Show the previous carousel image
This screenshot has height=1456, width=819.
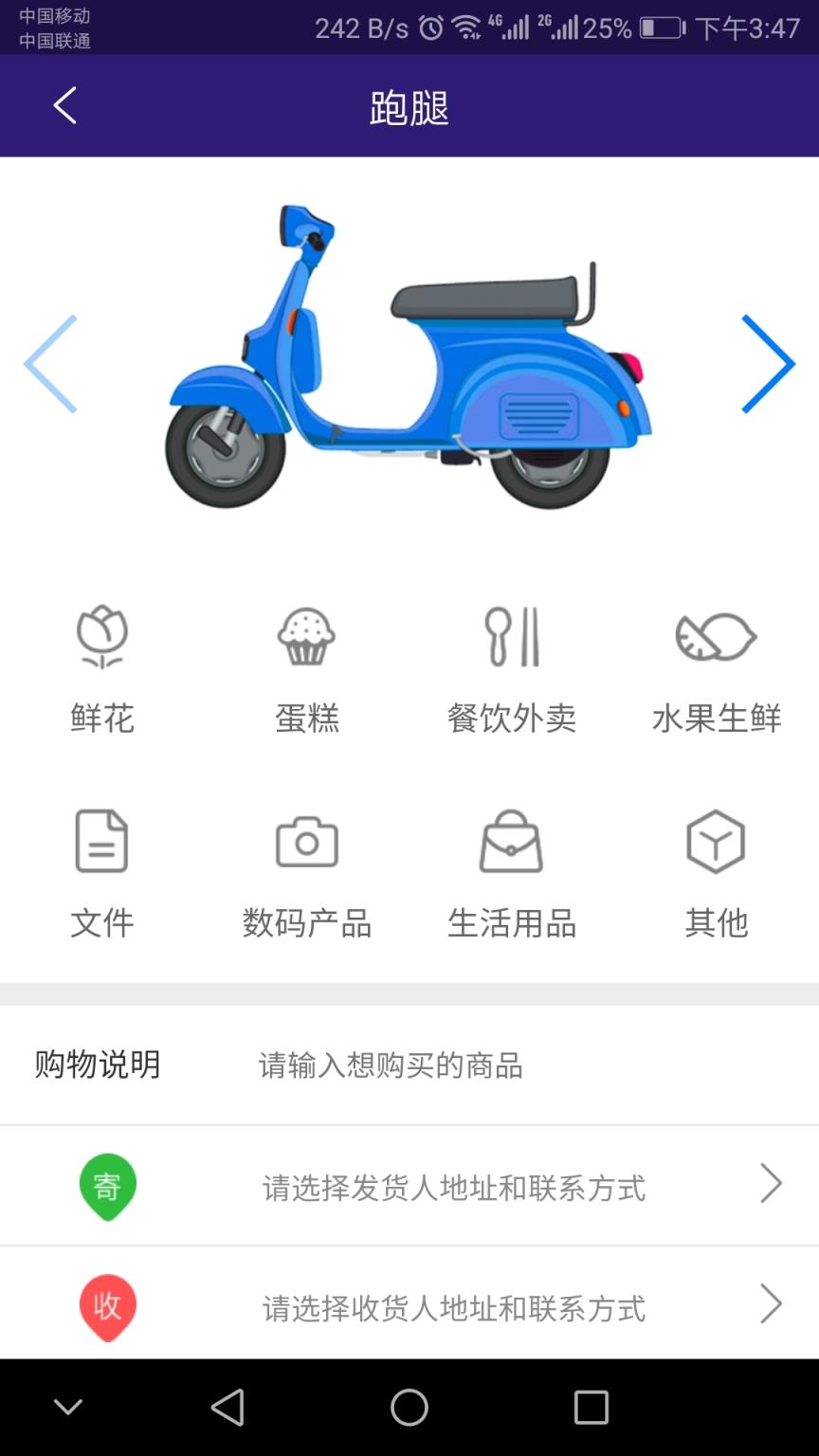click(x=49, y=363)
